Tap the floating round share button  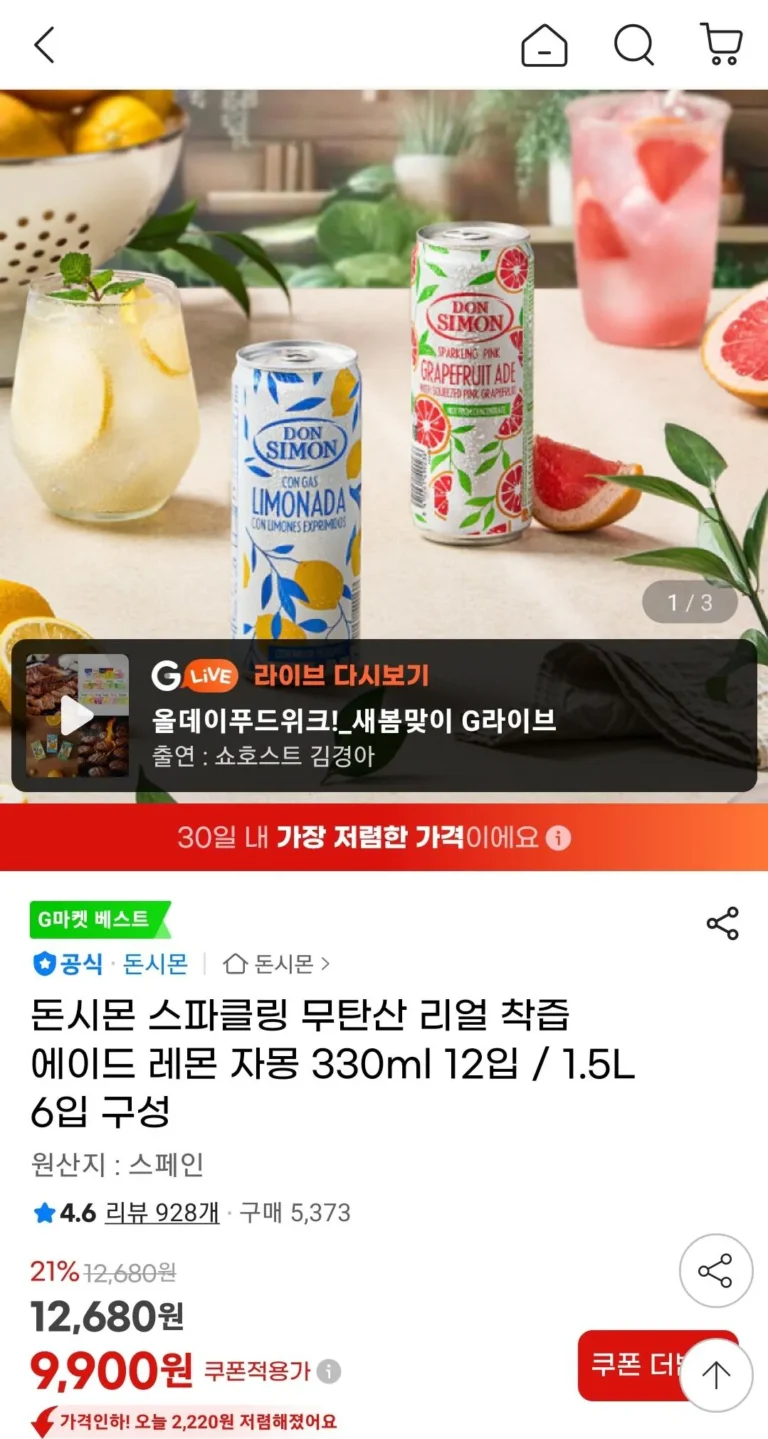point(715,1271)
